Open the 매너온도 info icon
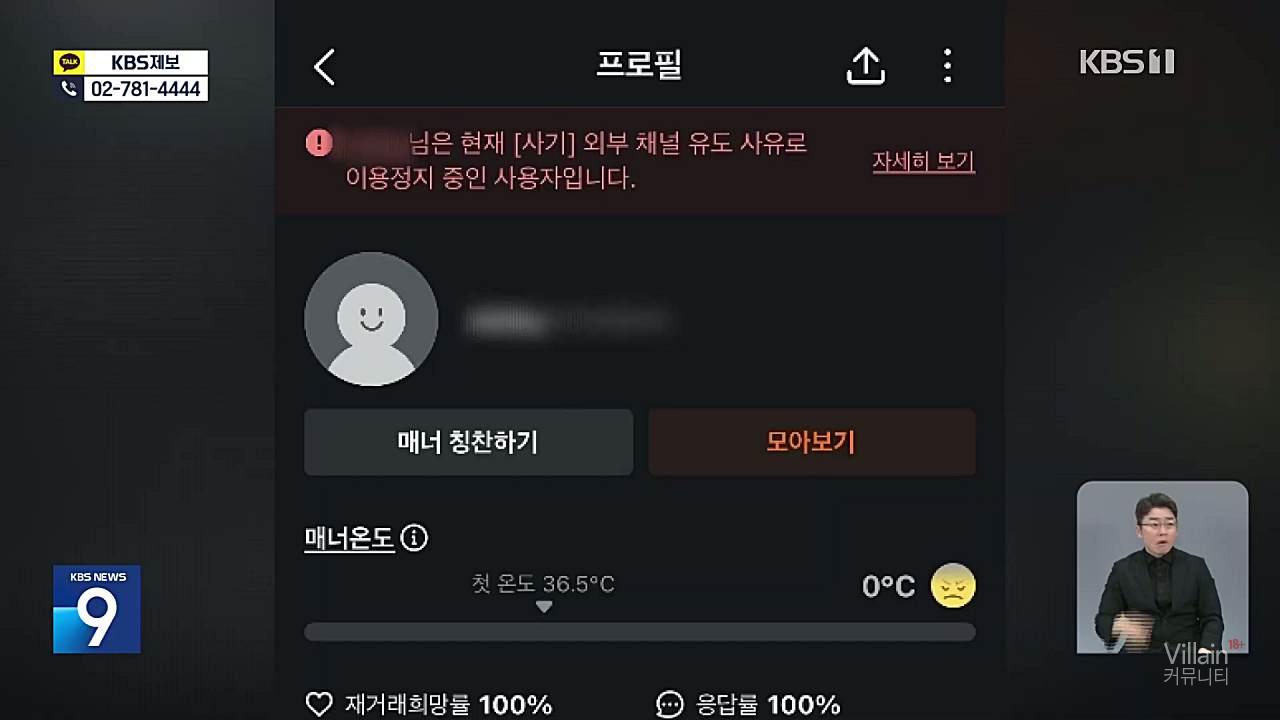This screenshot has height=720, width=1280. click(x=414, y=538)
